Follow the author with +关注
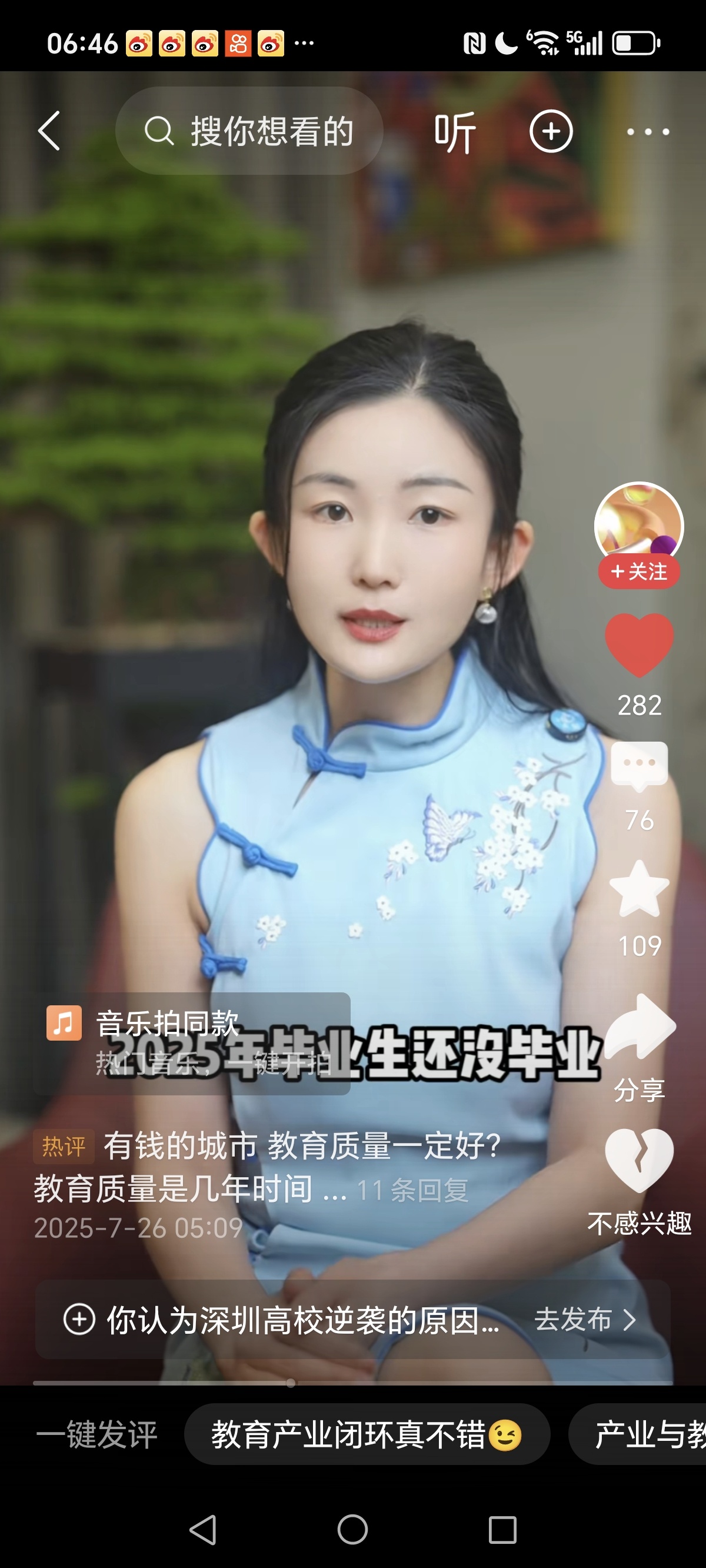Viewport: 706px width, 1568px height. click(x=638, y=572)
